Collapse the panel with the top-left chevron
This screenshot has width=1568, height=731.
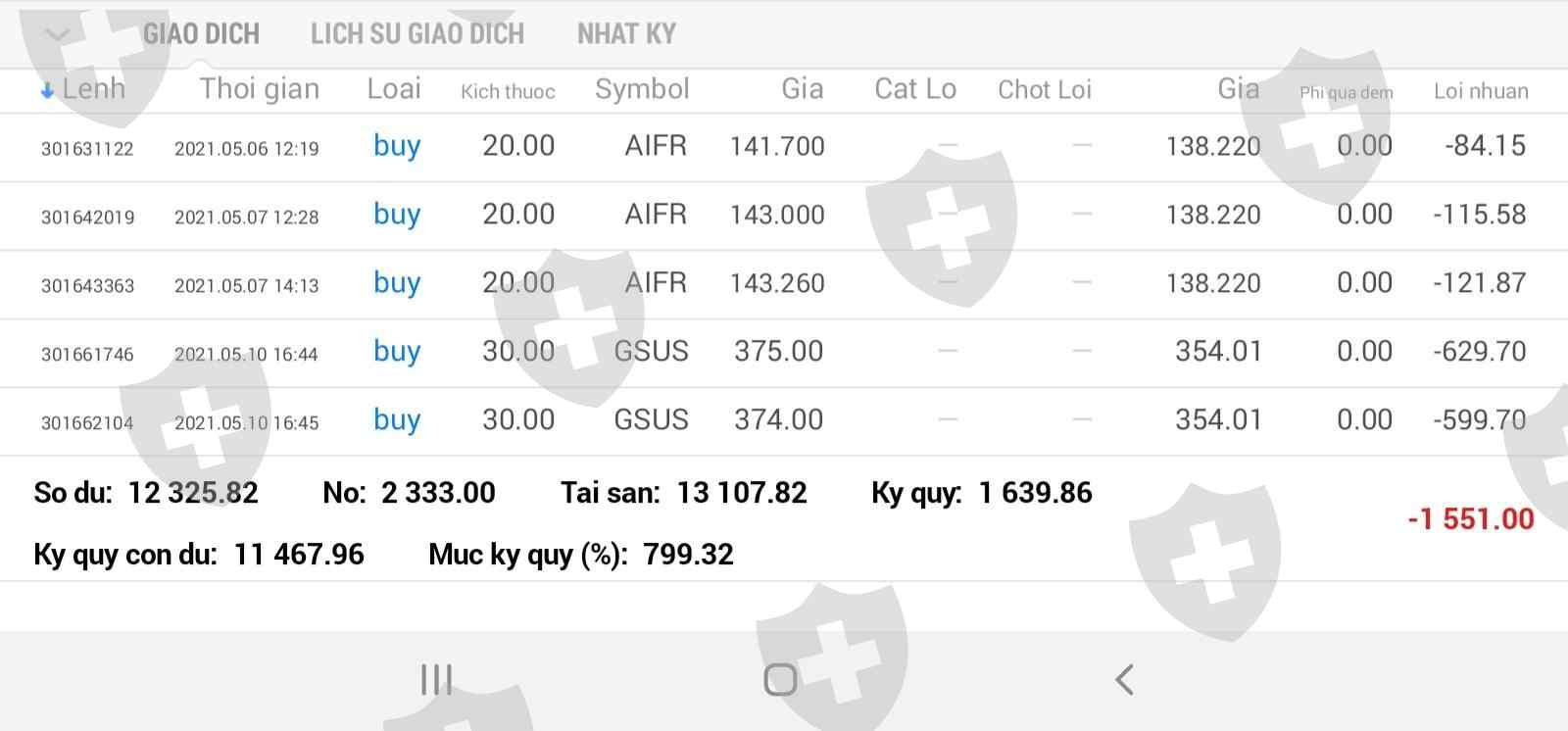[57, 35]
